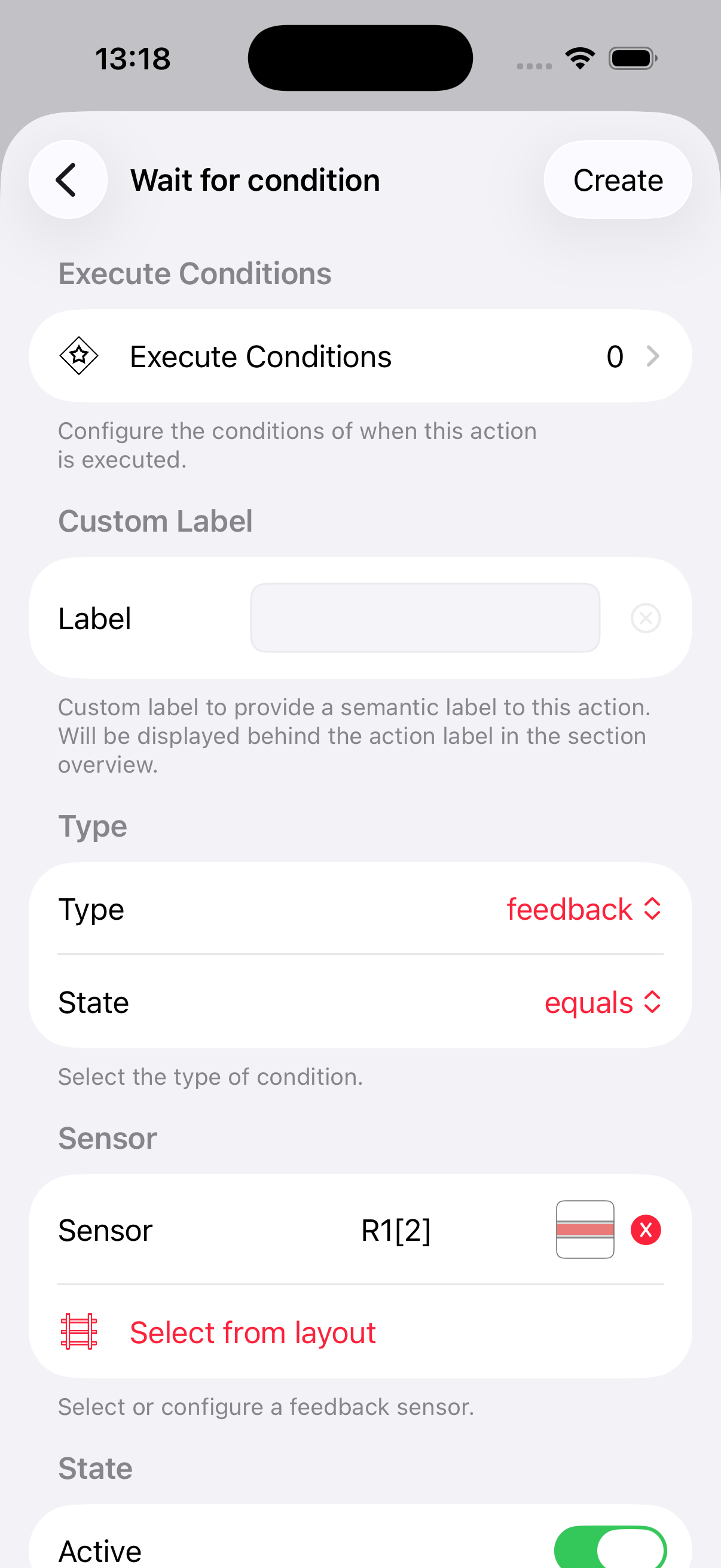721x1568 pixels.
Task: Toggle the Active switch off
Action: tap(610, 1548)
